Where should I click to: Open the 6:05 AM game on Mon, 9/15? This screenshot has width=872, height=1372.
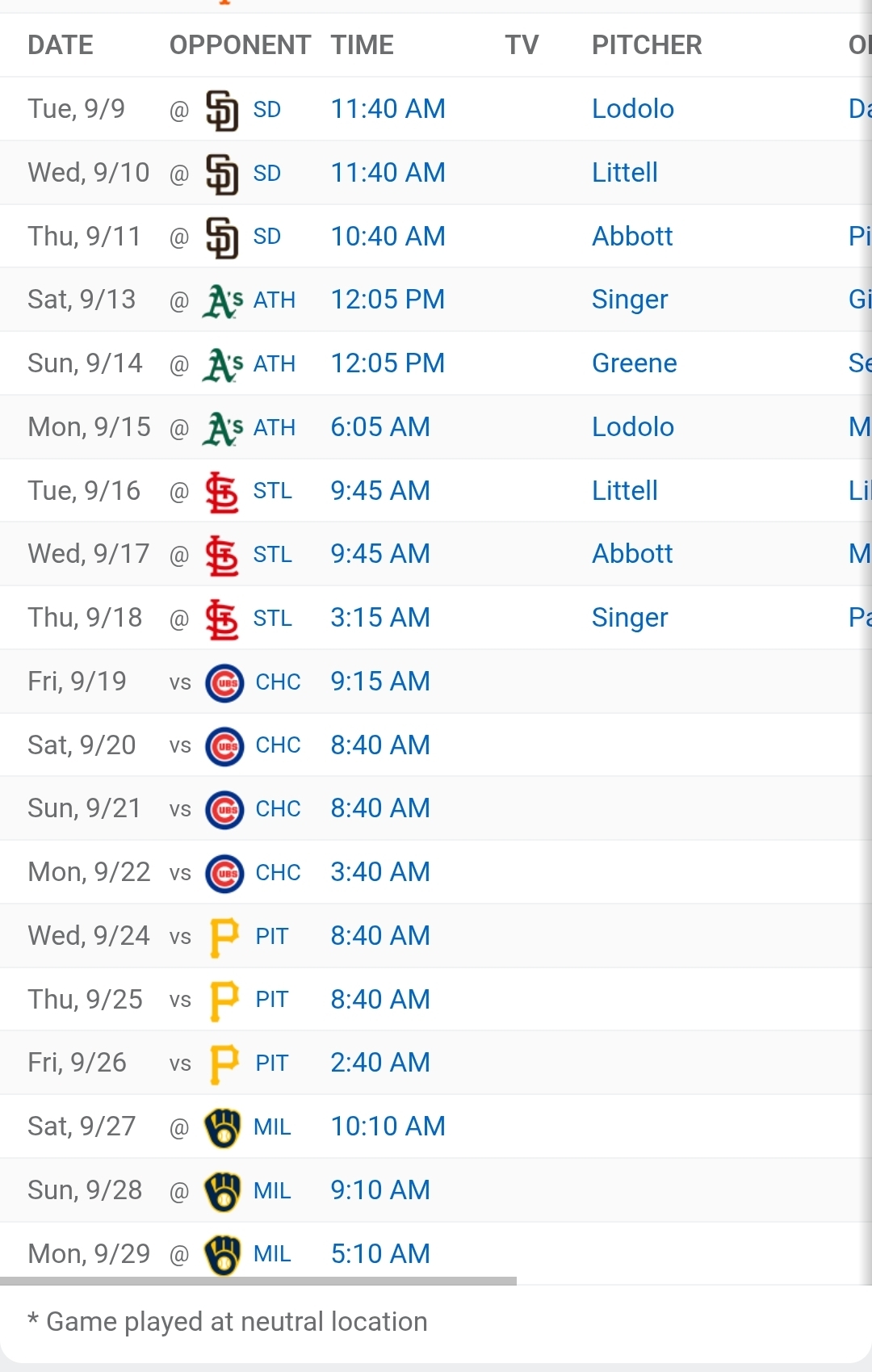pos(379,427)
